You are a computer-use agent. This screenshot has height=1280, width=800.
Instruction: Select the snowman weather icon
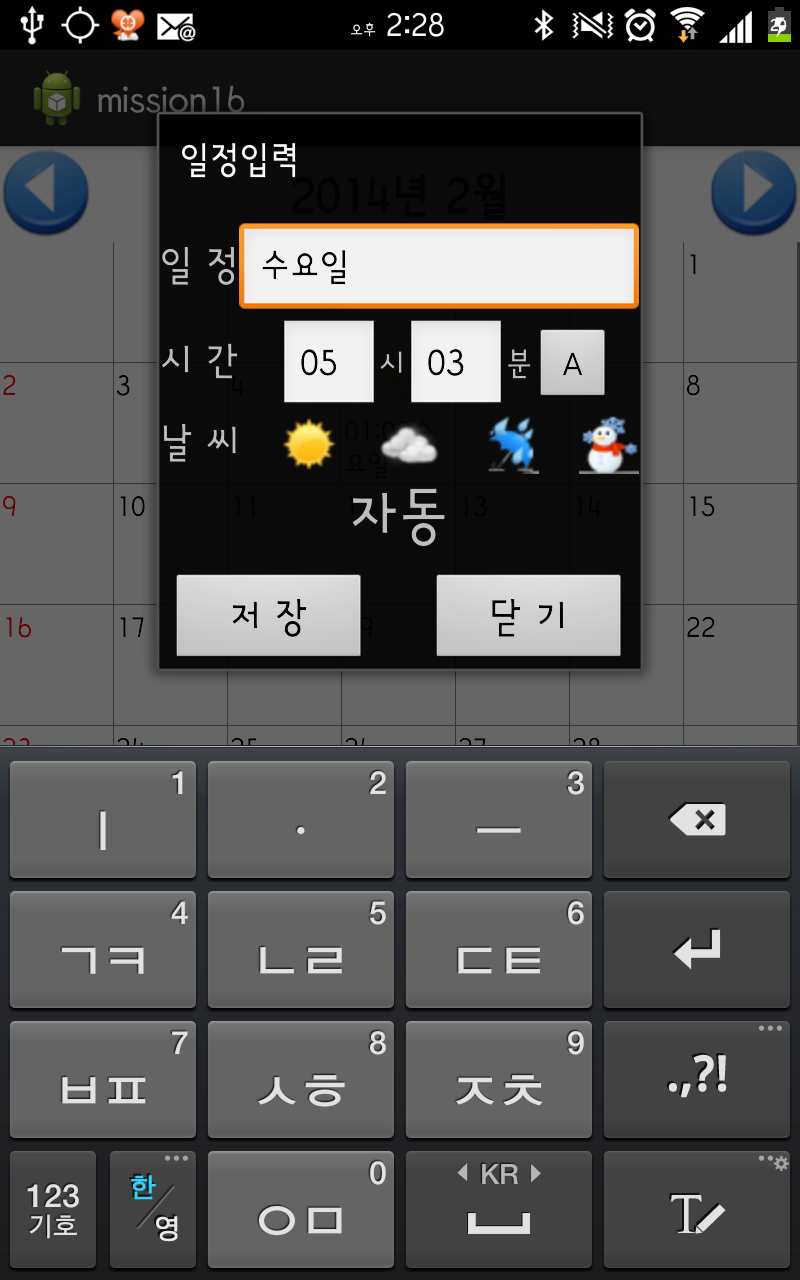(609, 445)
